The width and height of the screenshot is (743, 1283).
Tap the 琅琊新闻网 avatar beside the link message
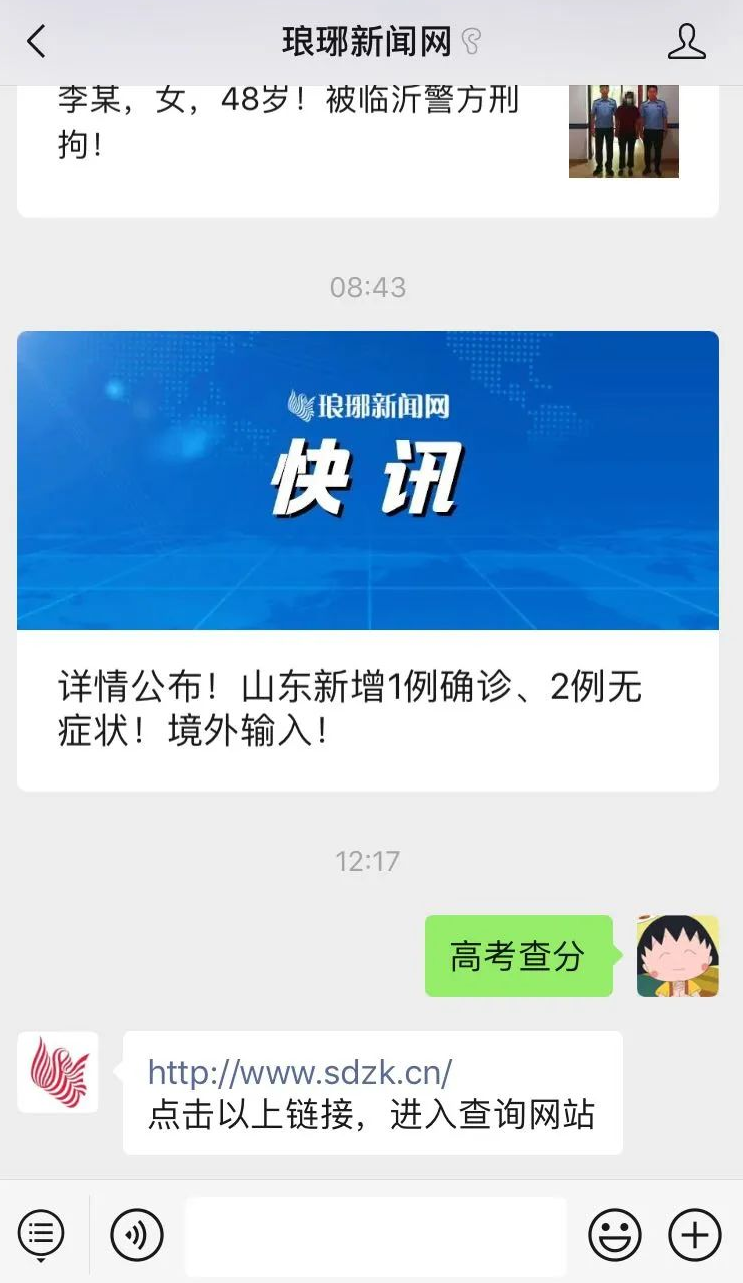coord(58,1072)
